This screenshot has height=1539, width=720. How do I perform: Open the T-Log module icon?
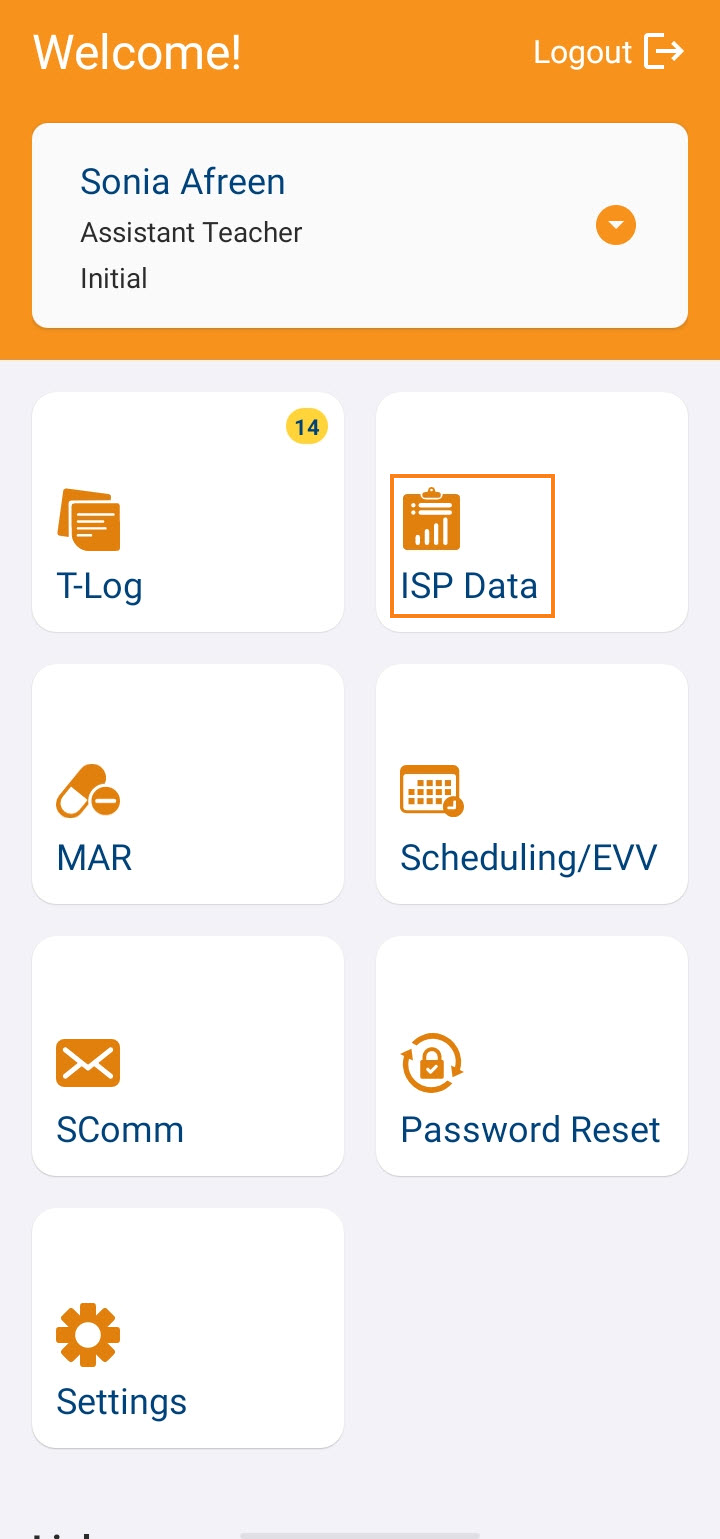tap(88, 520)
